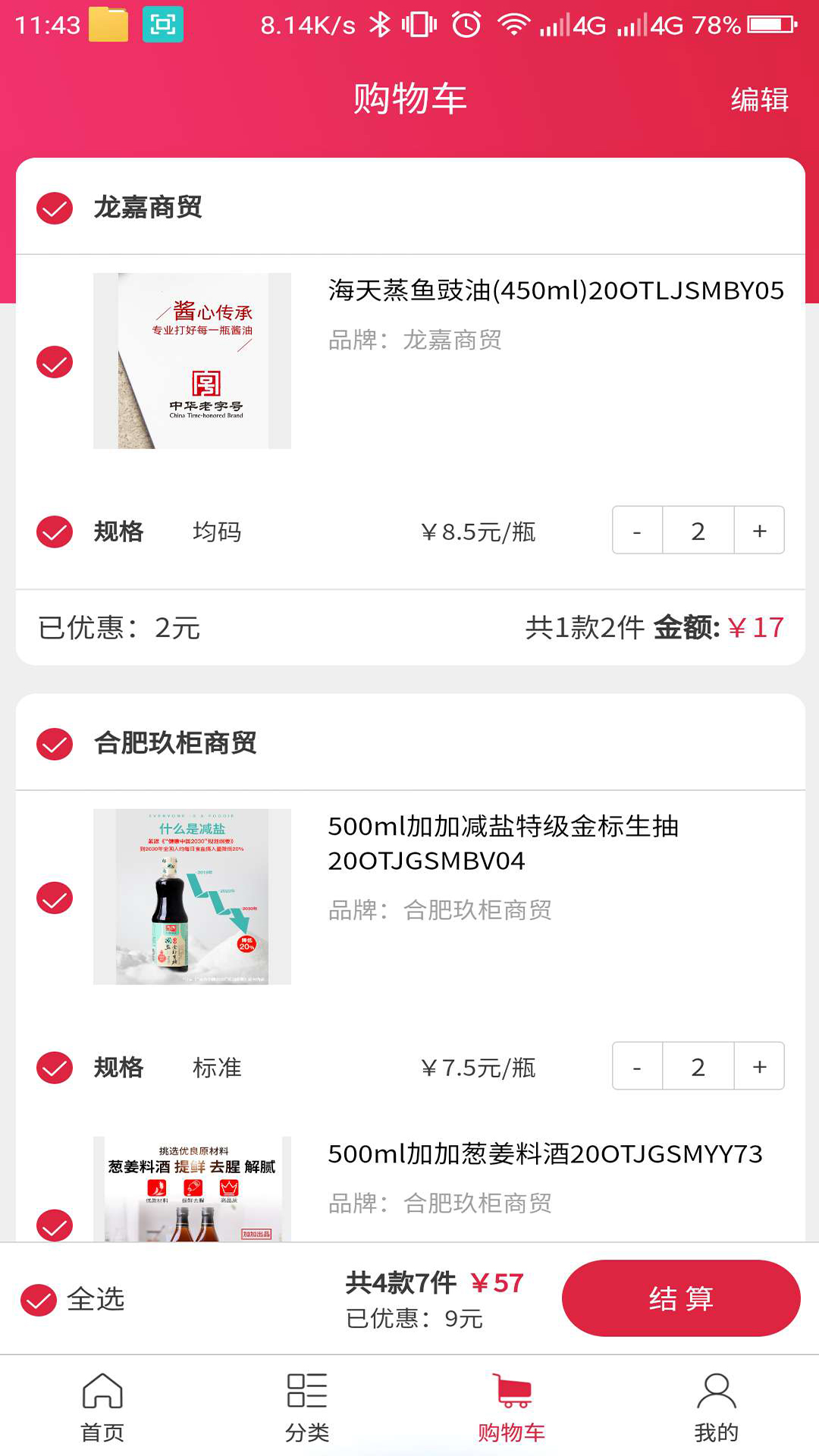Open the 海天蒸鱼豉油 product image
The width and height of the screenshot is (819, 1456).
pos(192,361)
